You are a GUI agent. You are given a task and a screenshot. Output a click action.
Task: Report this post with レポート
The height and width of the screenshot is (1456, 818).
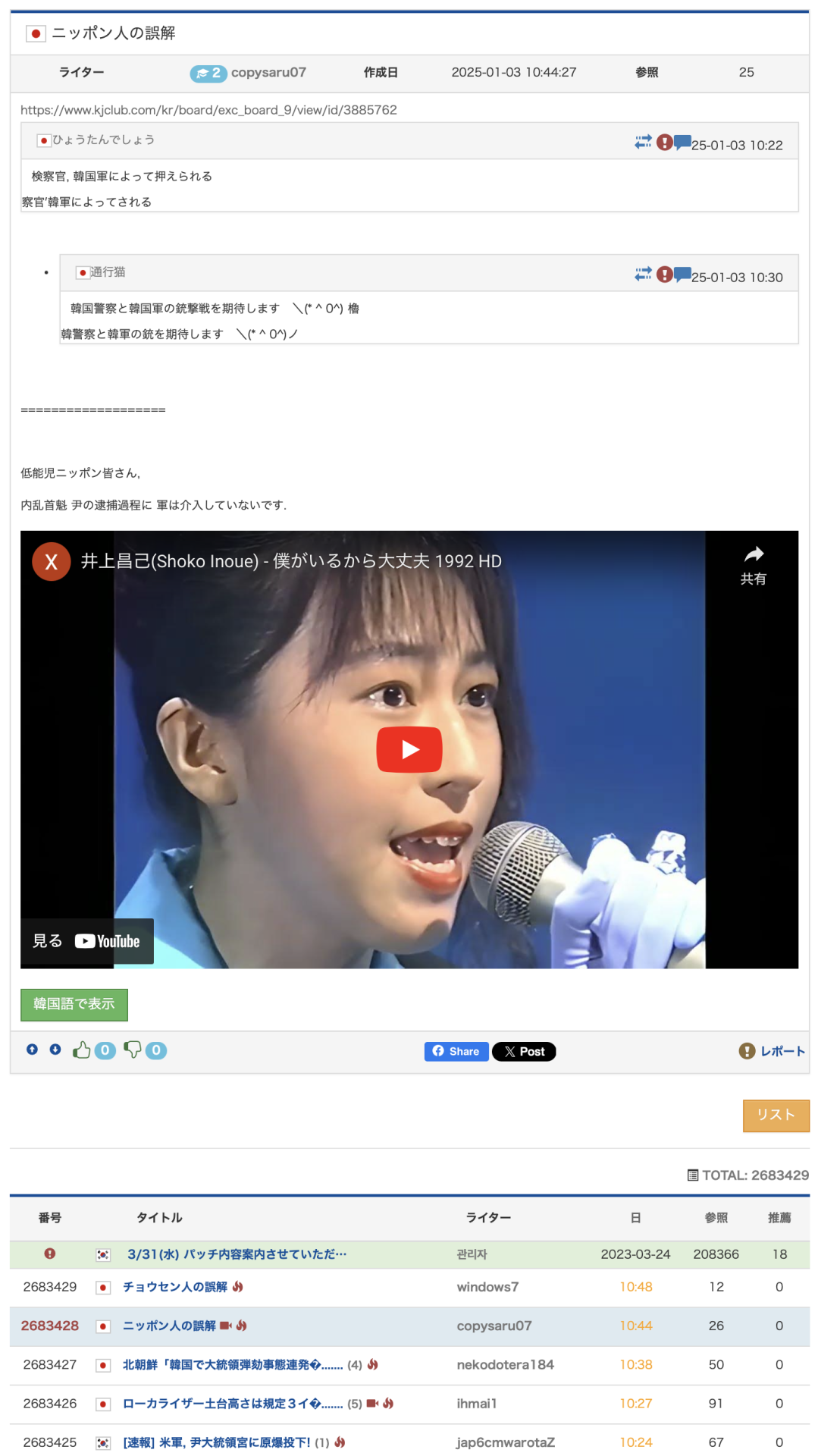(x=772, y=1051)
